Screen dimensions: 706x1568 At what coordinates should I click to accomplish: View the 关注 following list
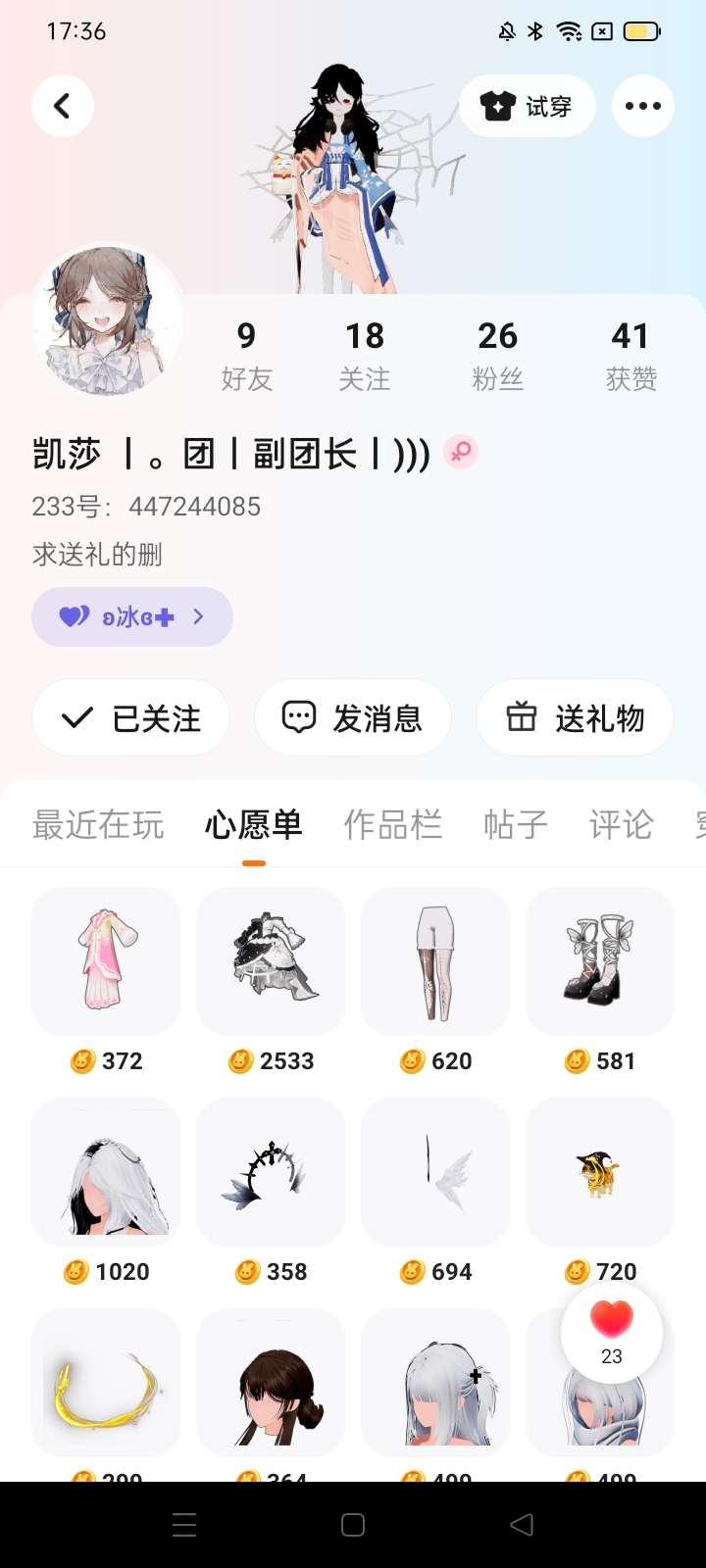[x=365, y=354]
